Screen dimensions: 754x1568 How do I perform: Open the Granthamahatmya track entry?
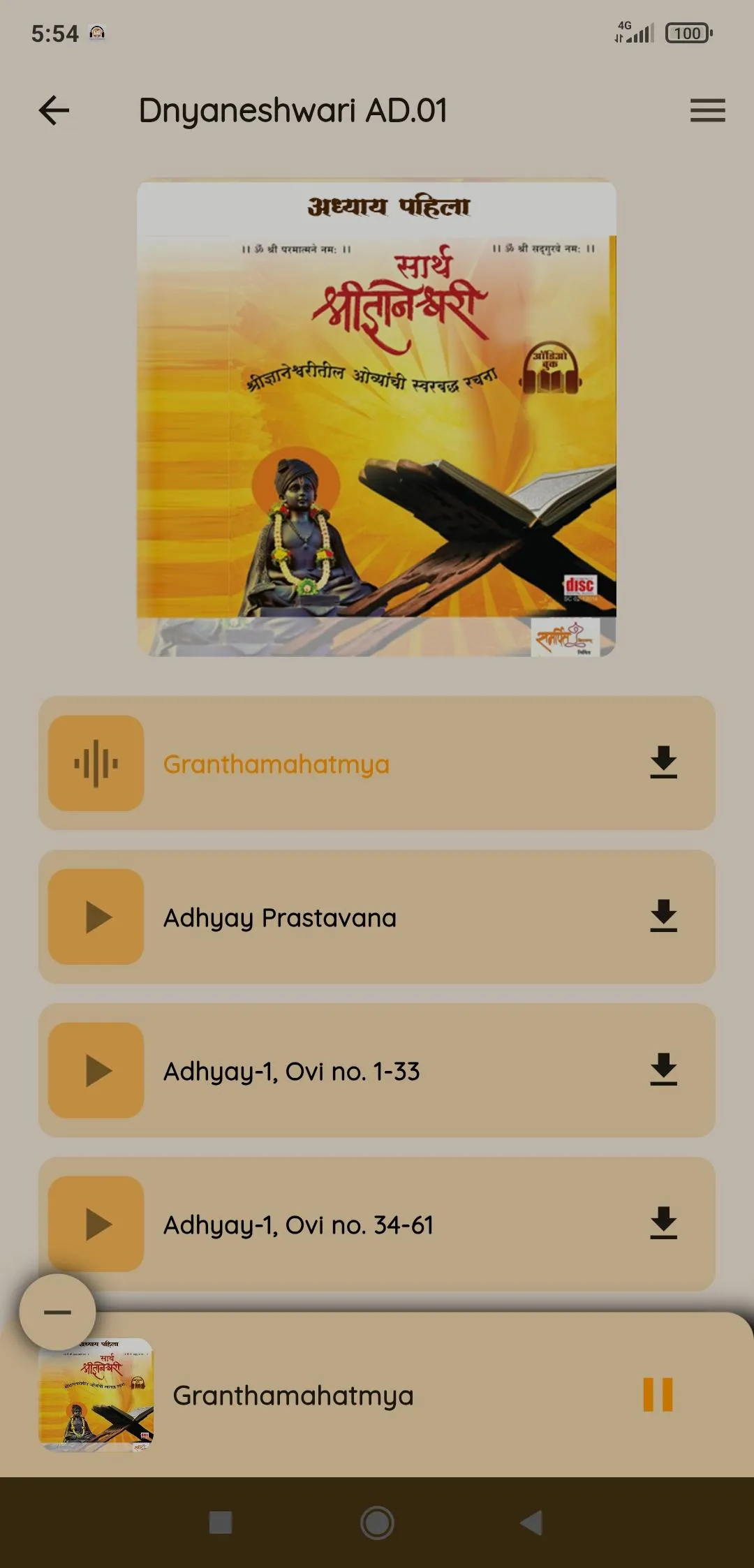[276, 763]
